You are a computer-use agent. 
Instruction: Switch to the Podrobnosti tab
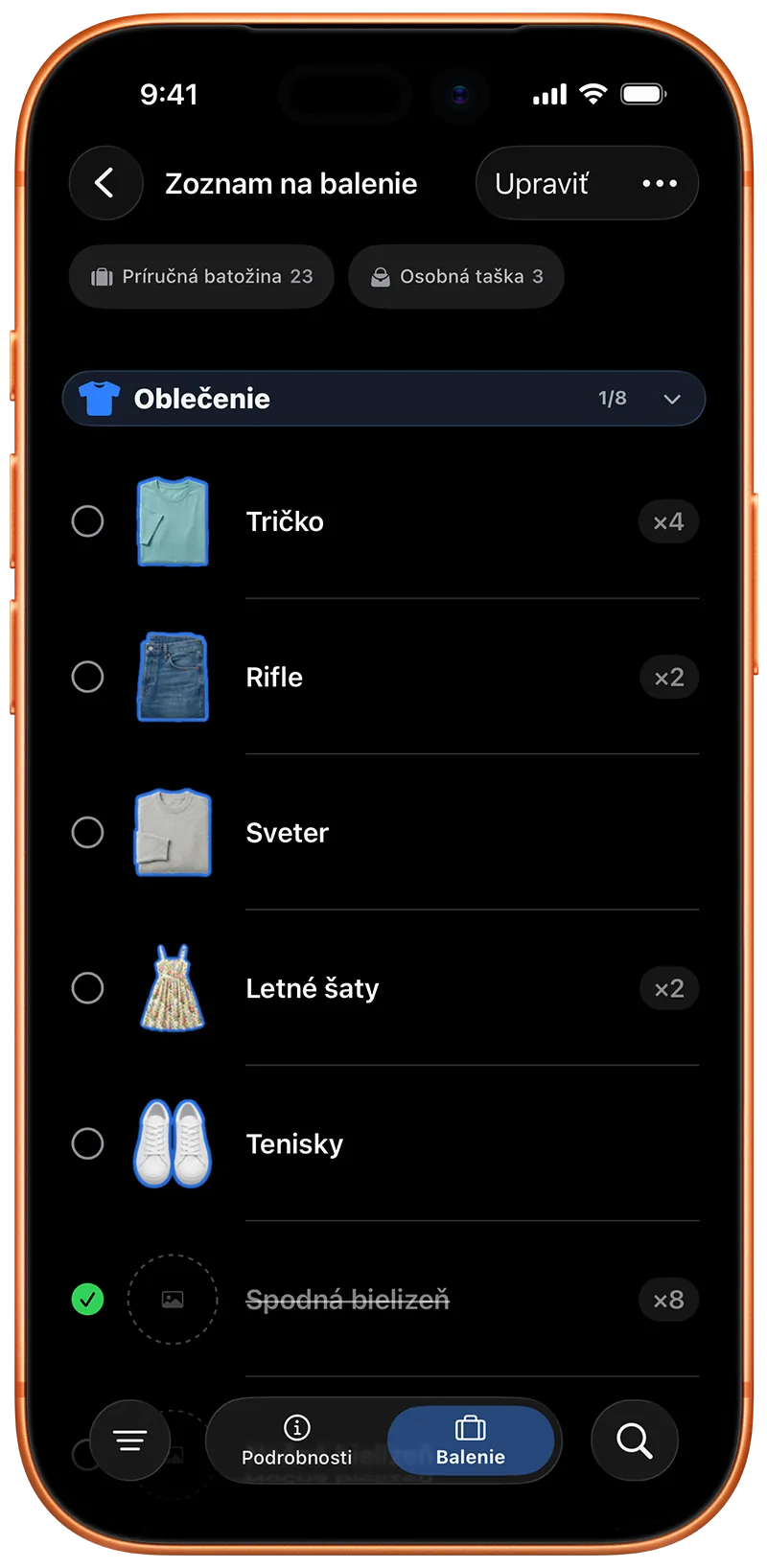coord(297,1441)
